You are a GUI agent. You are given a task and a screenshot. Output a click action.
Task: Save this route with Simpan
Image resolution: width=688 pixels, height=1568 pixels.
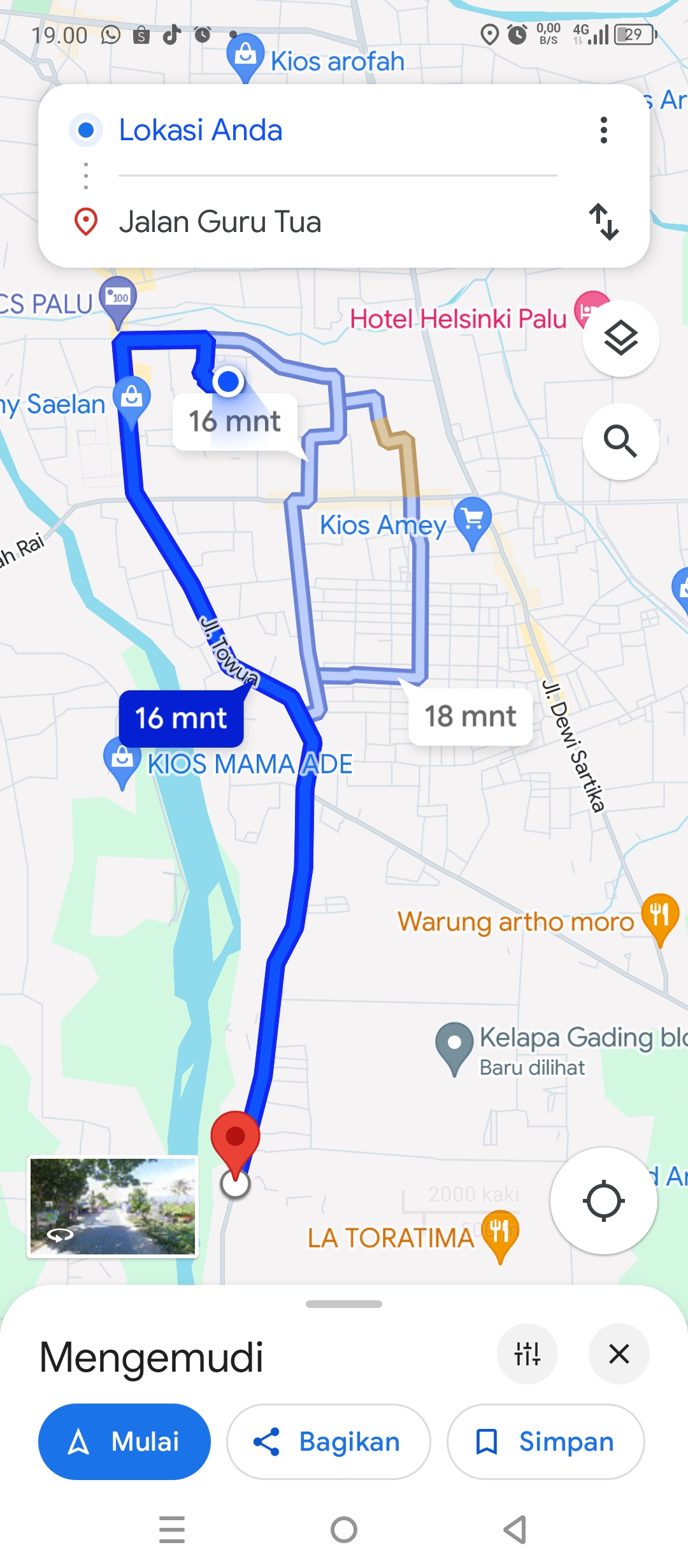(546, 1442)
